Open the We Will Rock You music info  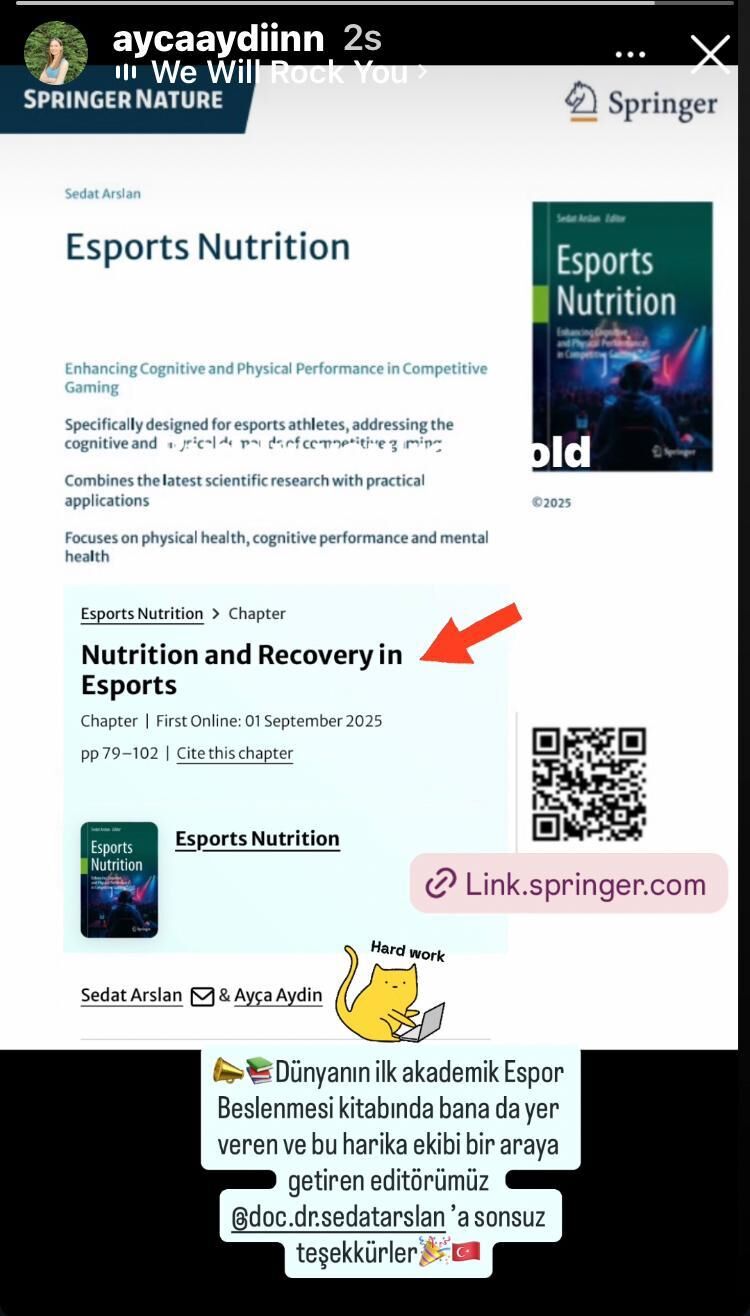coord(280,72)
